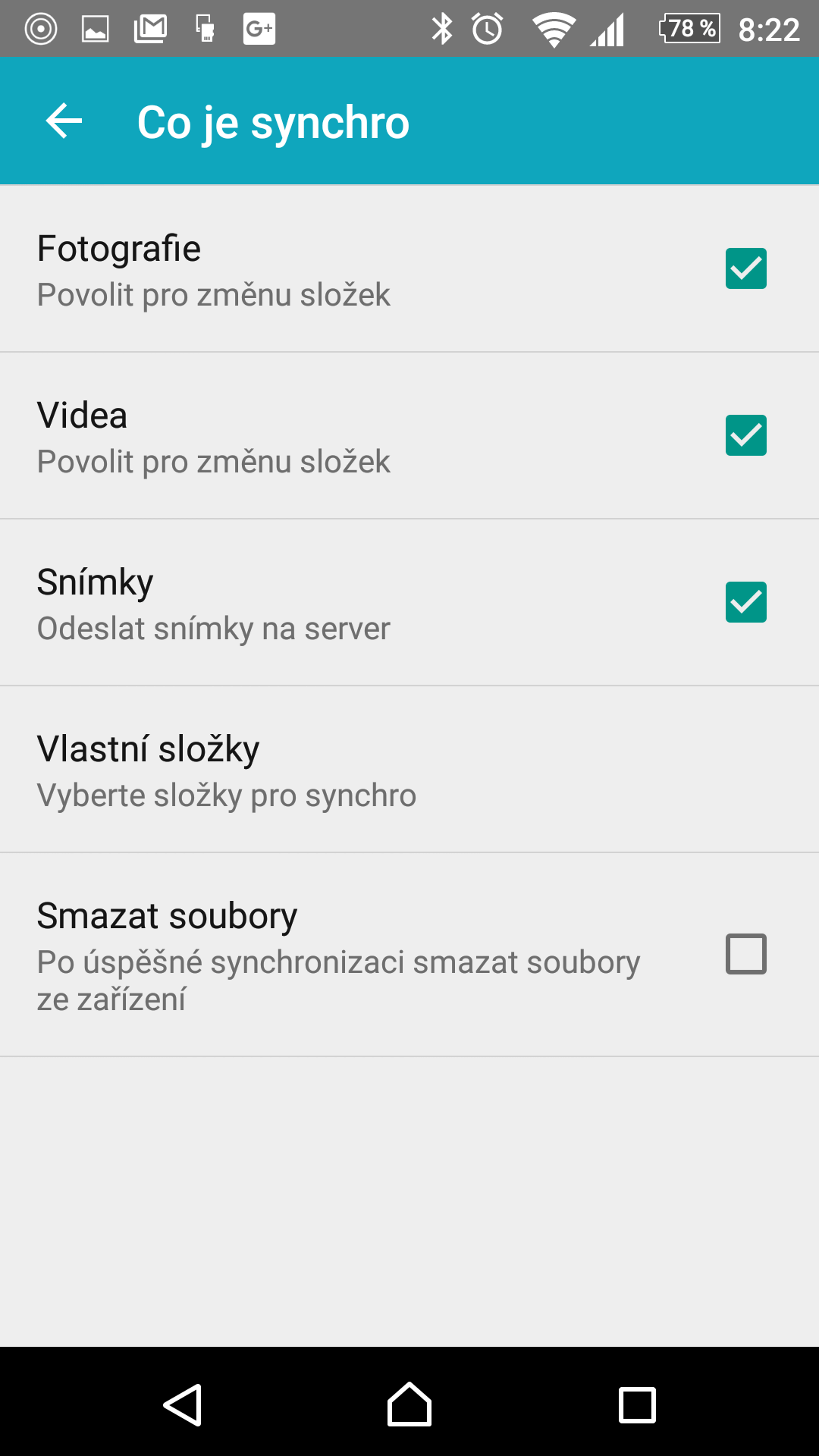Open Vlastní složky folder selection
This screenshot has width=819, height=1456.
(x=409, y=770)
